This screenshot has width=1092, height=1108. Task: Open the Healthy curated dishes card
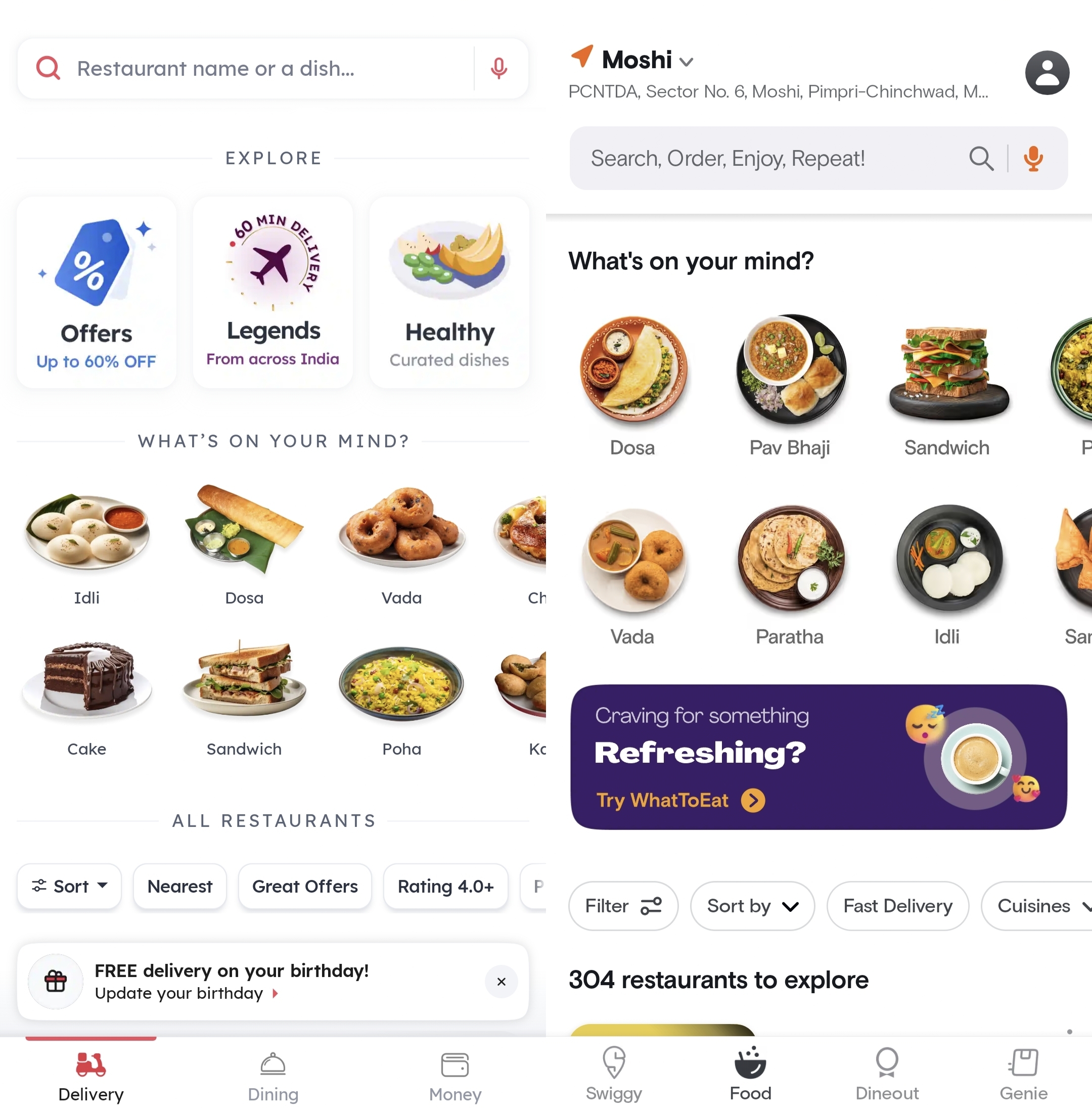[x=449, y=293]
